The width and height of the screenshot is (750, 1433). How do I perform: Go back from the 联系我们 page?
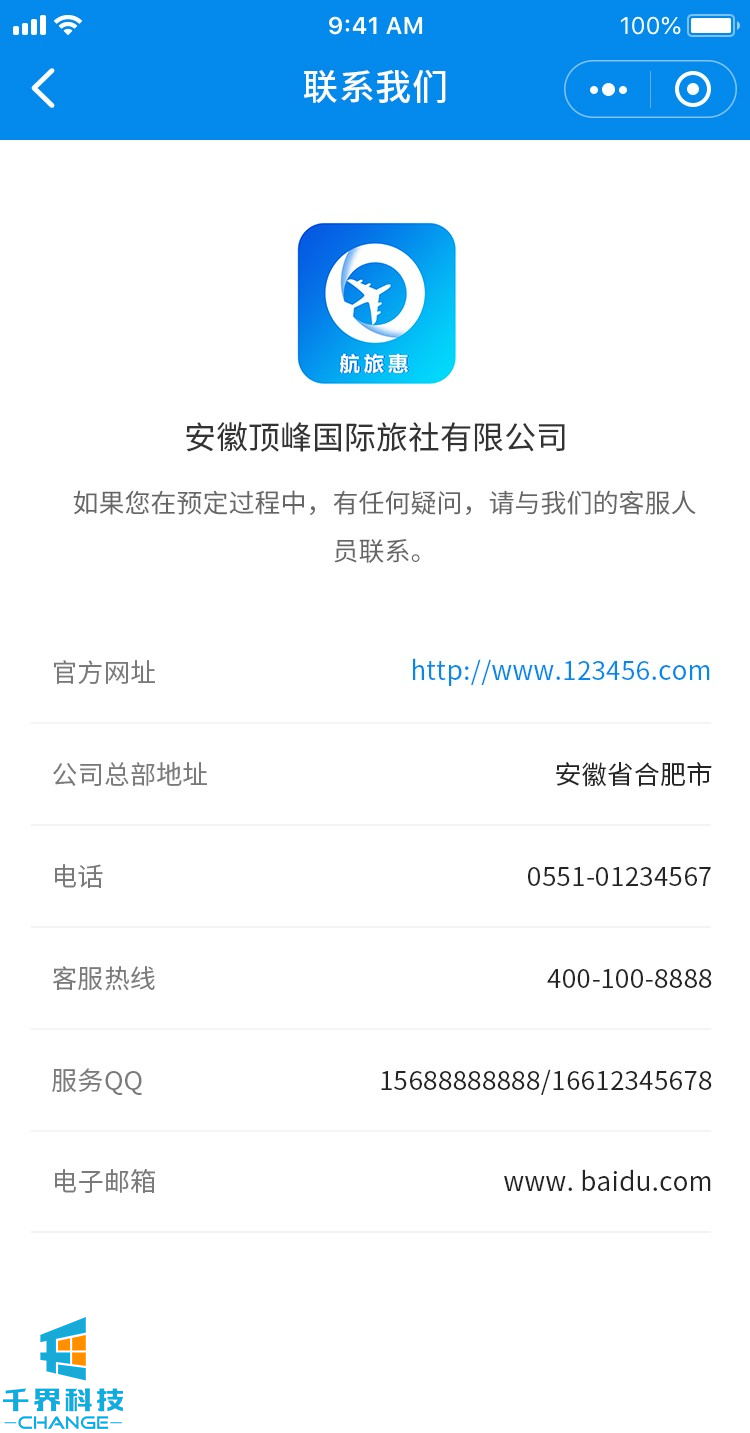[x=43, y=89]
